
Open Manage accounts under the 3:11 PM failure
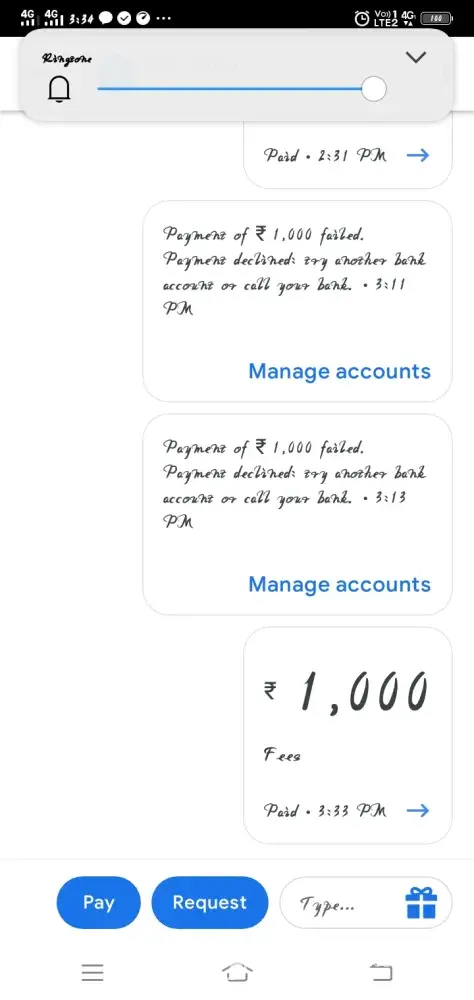[x=339, y=371]
